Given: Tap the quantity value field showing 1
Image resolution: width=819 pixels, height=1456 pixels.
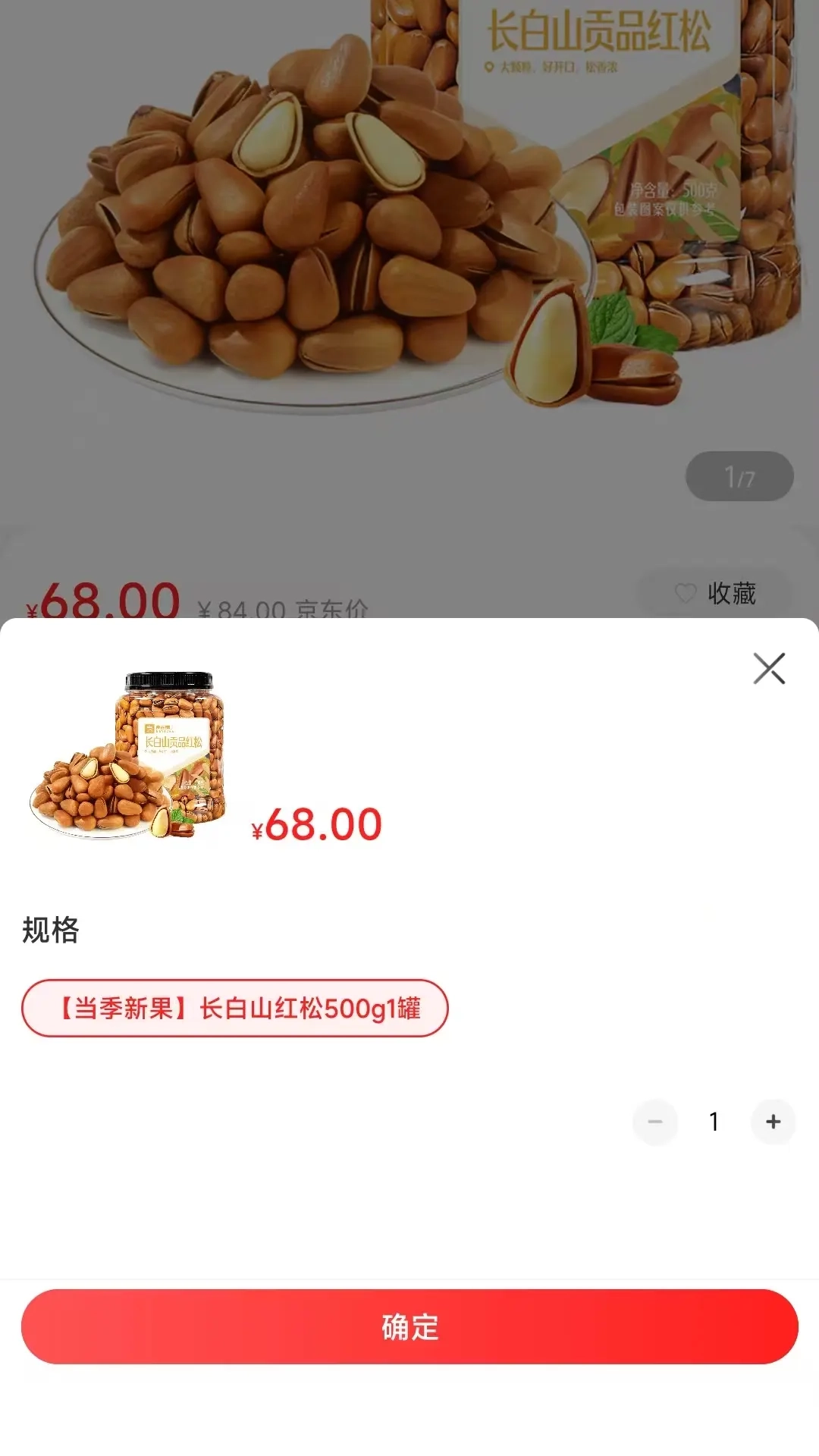Looking at the screenshot, I should pyautogui.click(x=714, y=1123).
